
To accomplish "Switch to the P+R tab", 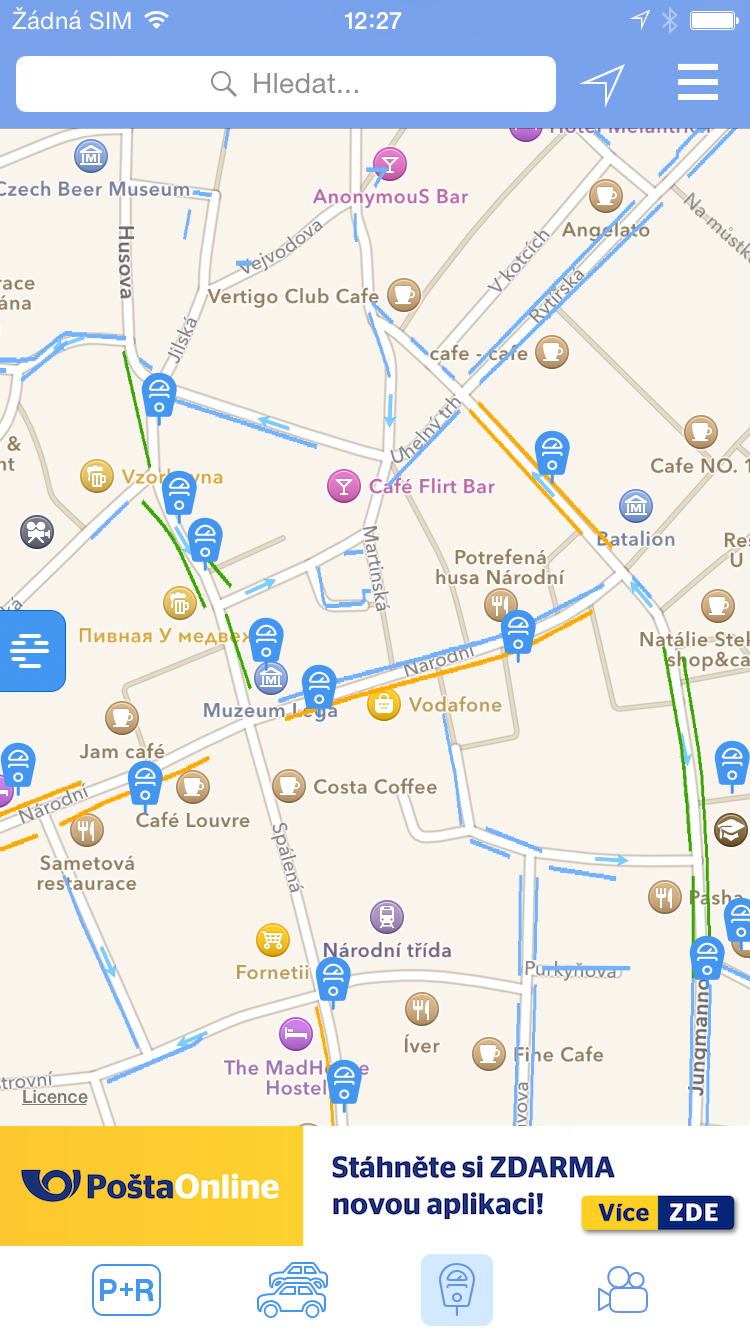I will pyautogui.click(x=126, y=1290).
